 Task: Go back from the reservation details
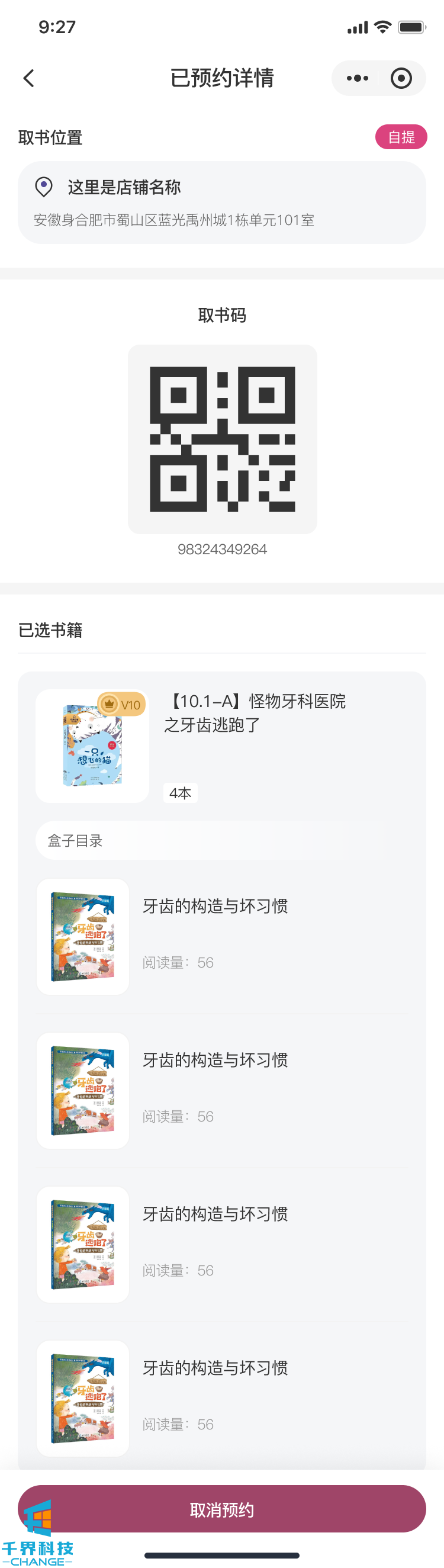pos(28,78)
